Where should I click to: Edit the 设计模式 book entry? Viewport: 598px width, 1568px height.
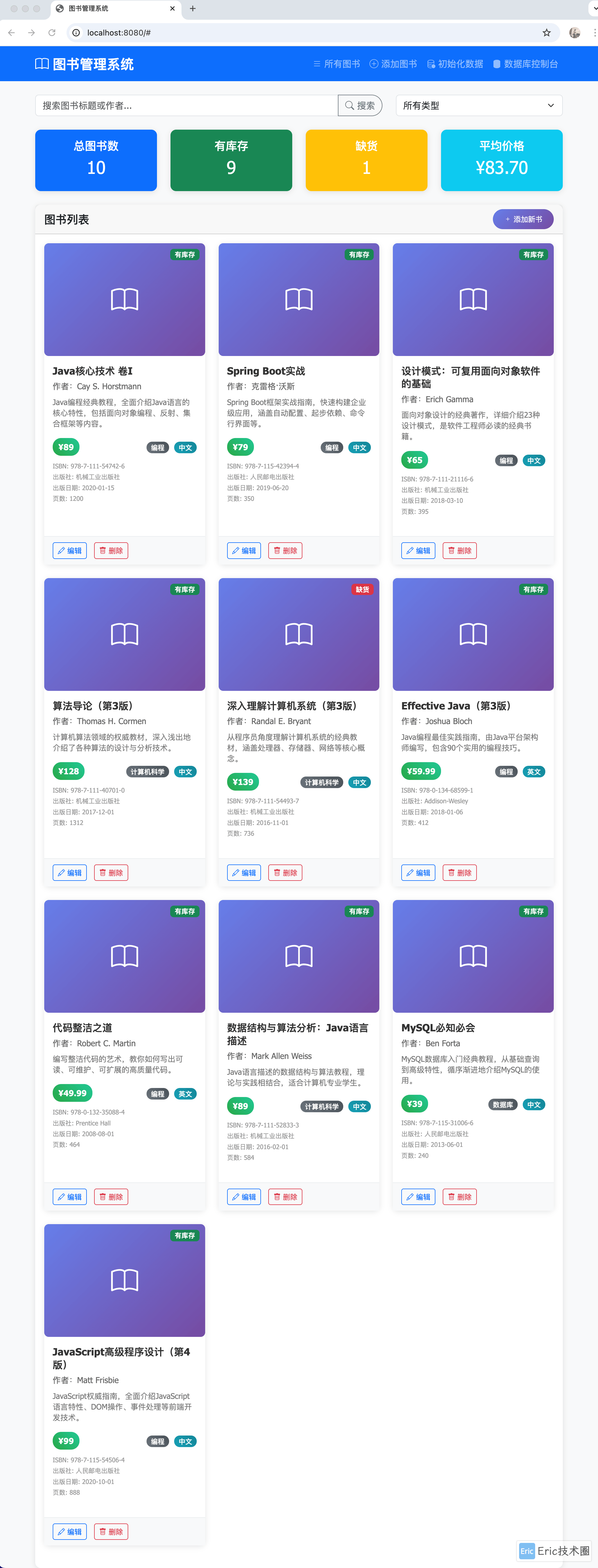(418, 550)
